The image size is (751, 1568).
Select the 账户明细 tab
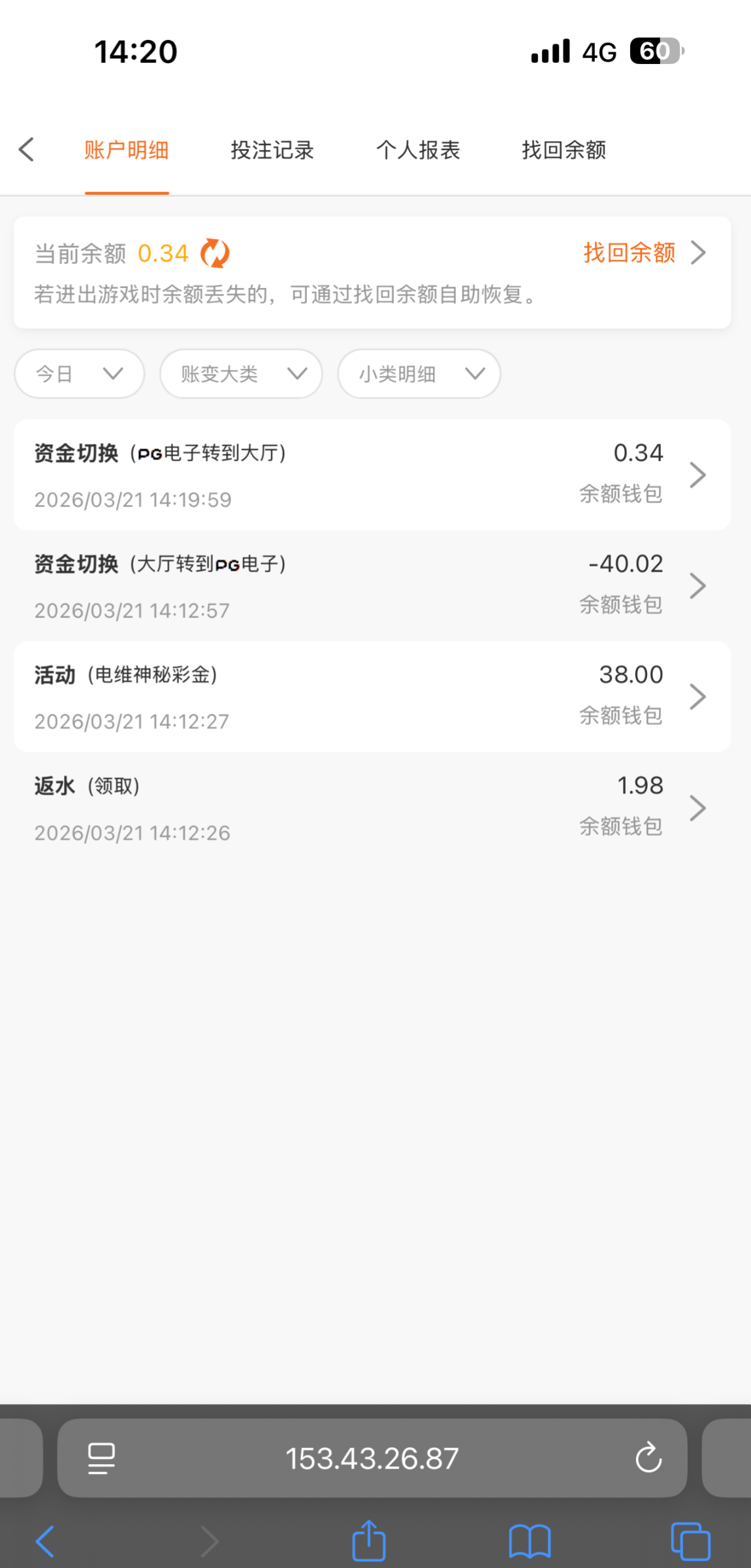pyautogui.click(x=127, y=150)
